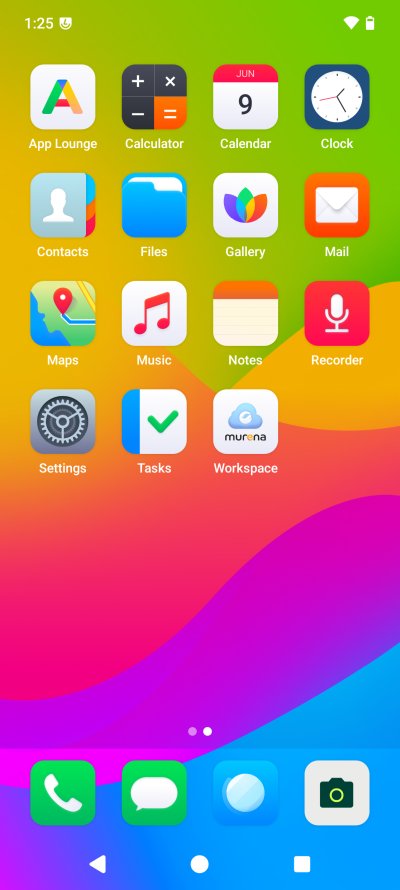
Task: Open the Camera from the dock
Action: click(x=336, y=793)
